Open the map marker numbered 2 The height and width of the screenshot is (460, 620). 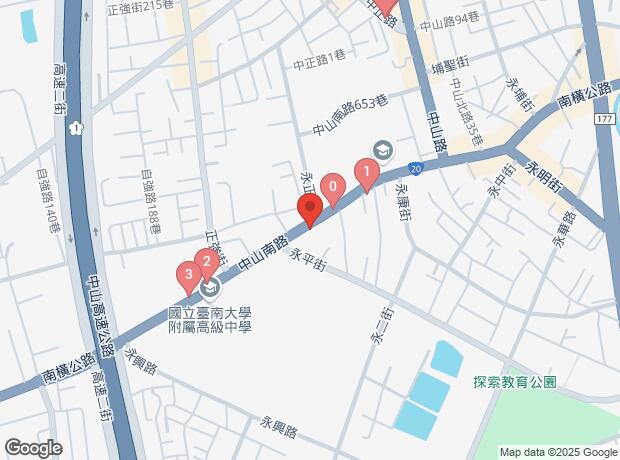pos(206,264)
